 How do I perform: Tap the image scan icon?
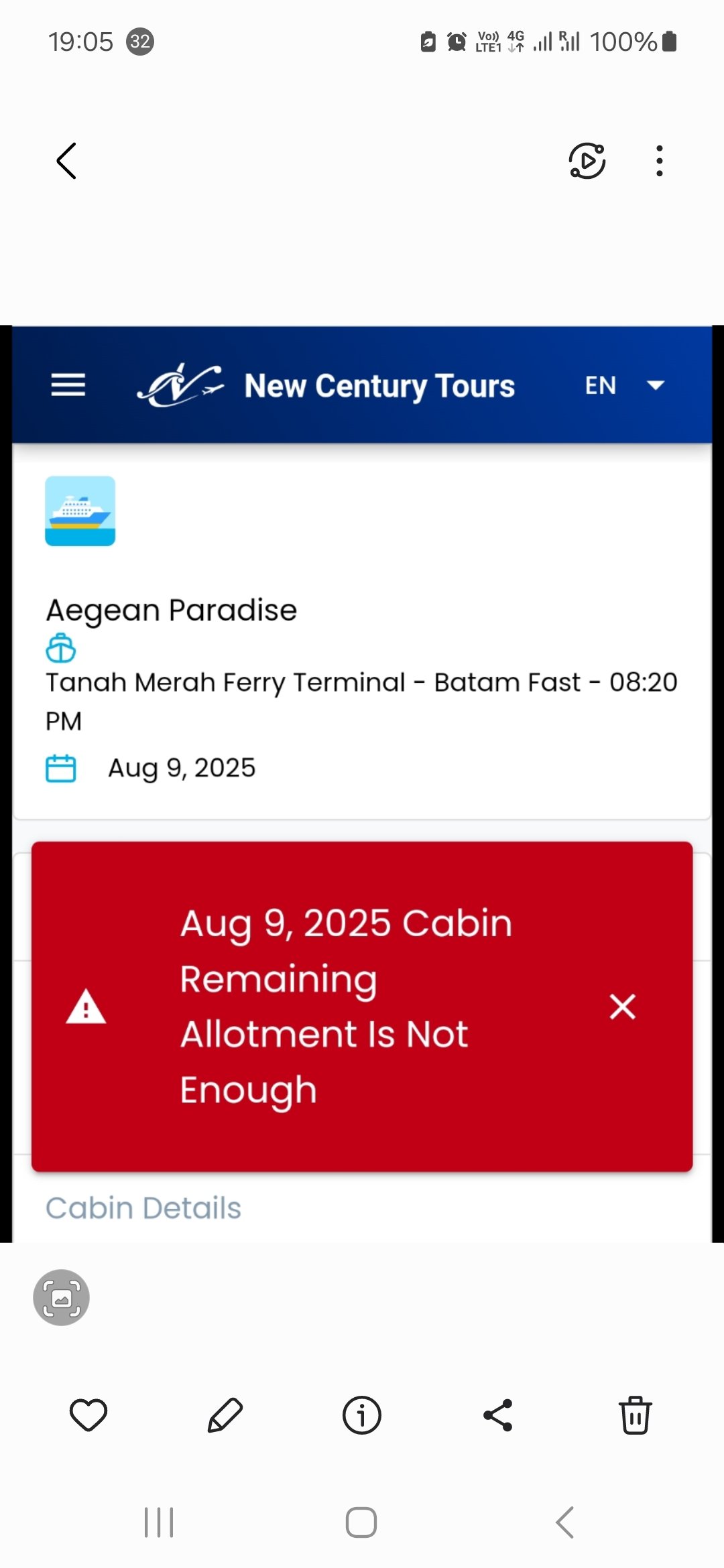[61, 1298]
